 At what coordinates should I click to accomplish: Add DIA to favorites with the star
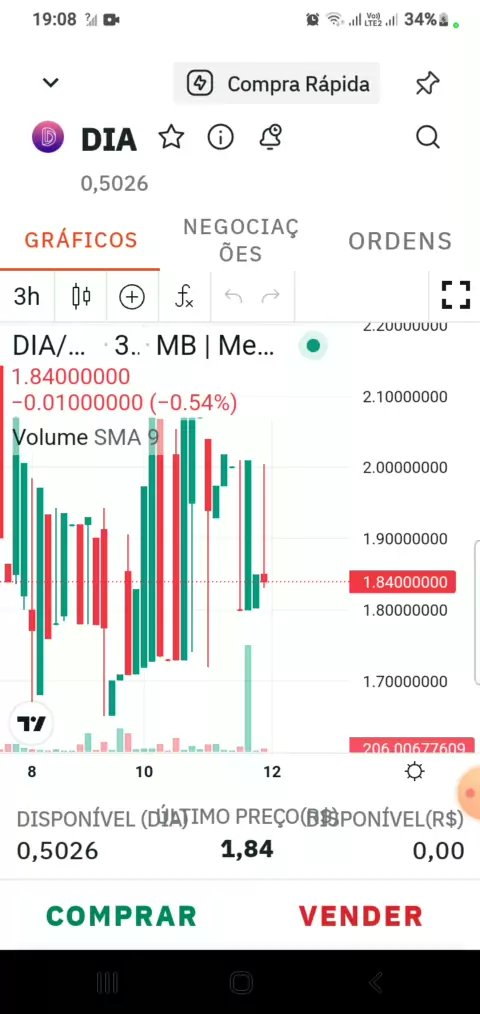(171, 137)
